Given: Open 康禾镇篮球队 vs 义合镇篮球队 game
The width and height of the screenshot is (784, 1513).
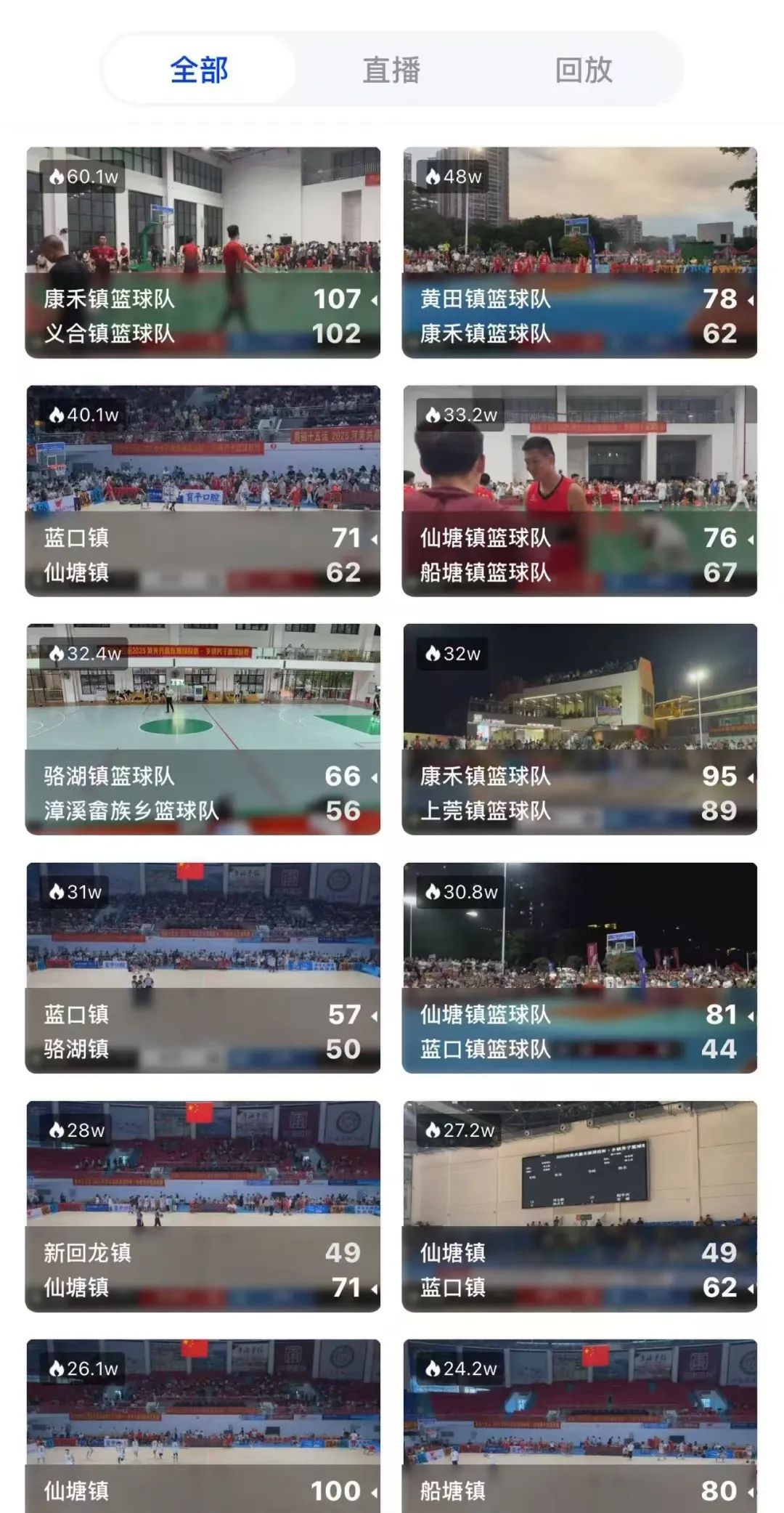Looking at the screenshot, I should tap(203, 252).
